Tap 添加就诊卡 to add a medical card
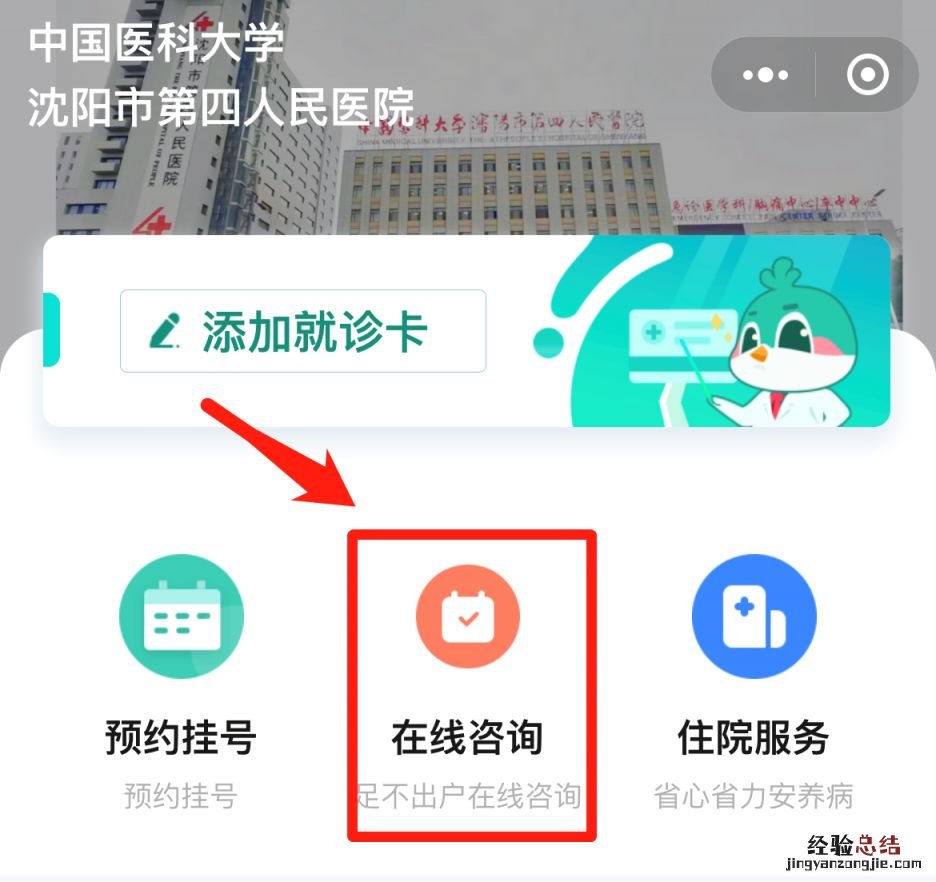 click(303, 331)
